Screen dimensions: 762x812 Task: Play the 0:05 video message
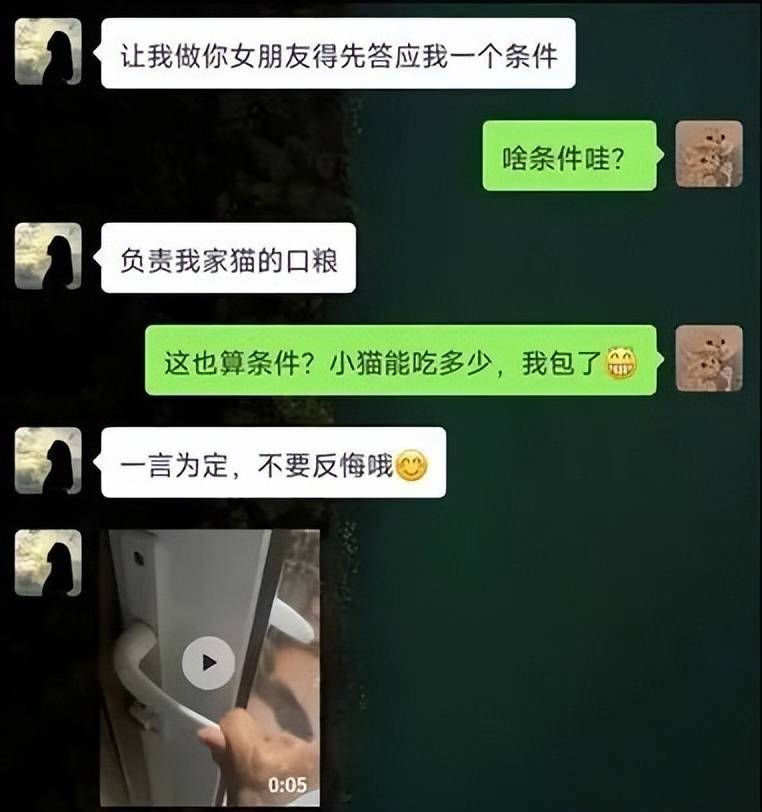pyautogui.click(x=208, y=662)
